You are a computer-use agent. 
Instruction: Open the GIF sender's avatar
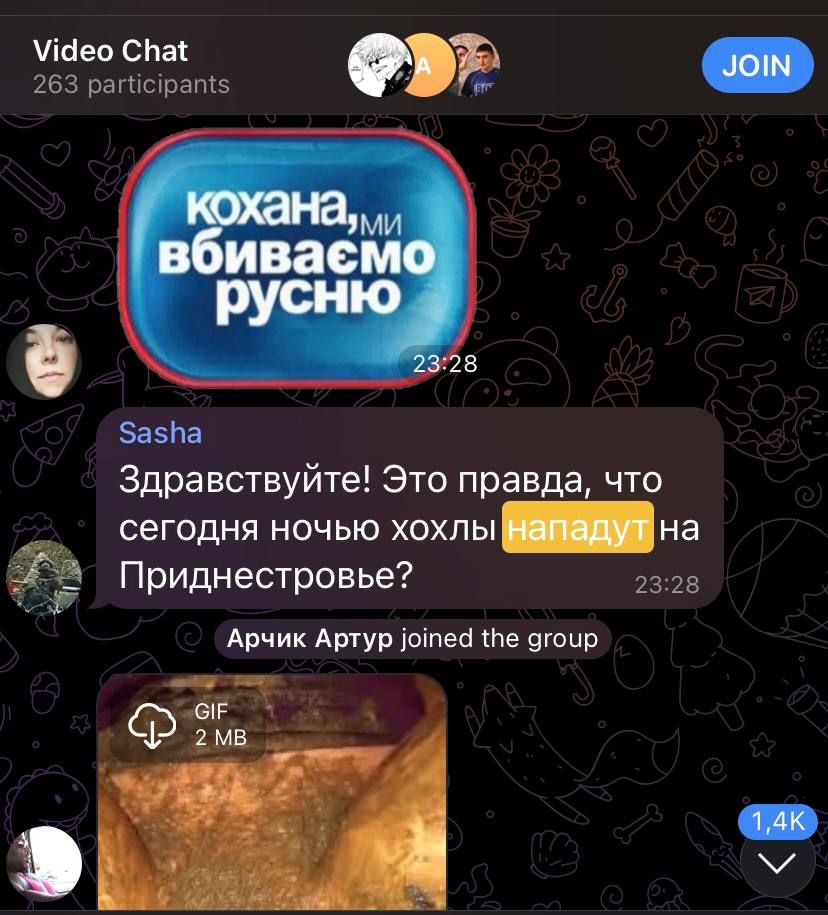pyautogui.click(x=44, y=862)
